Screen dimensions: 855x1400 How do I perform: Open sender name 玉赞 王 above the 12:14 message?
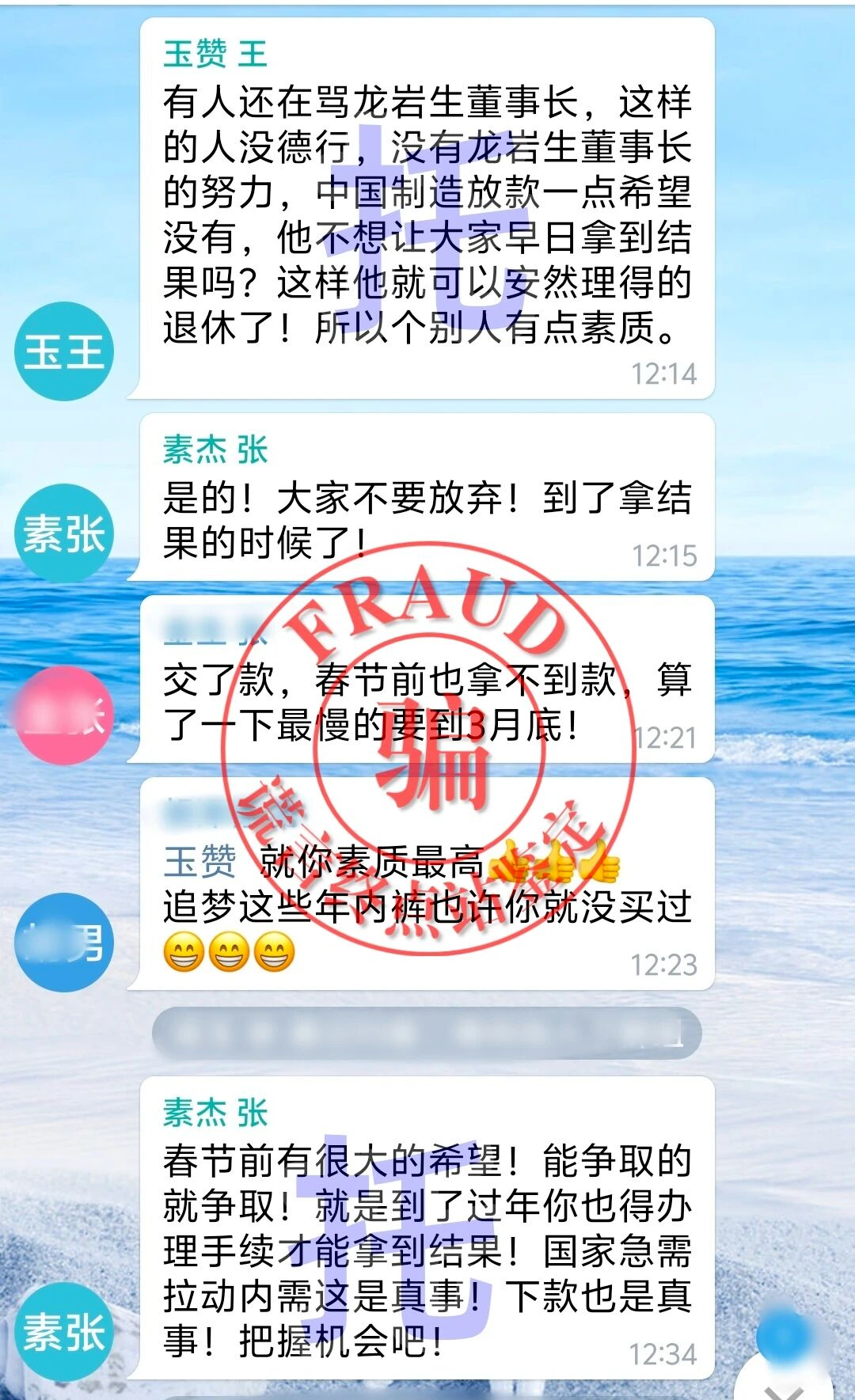point(215,54)
